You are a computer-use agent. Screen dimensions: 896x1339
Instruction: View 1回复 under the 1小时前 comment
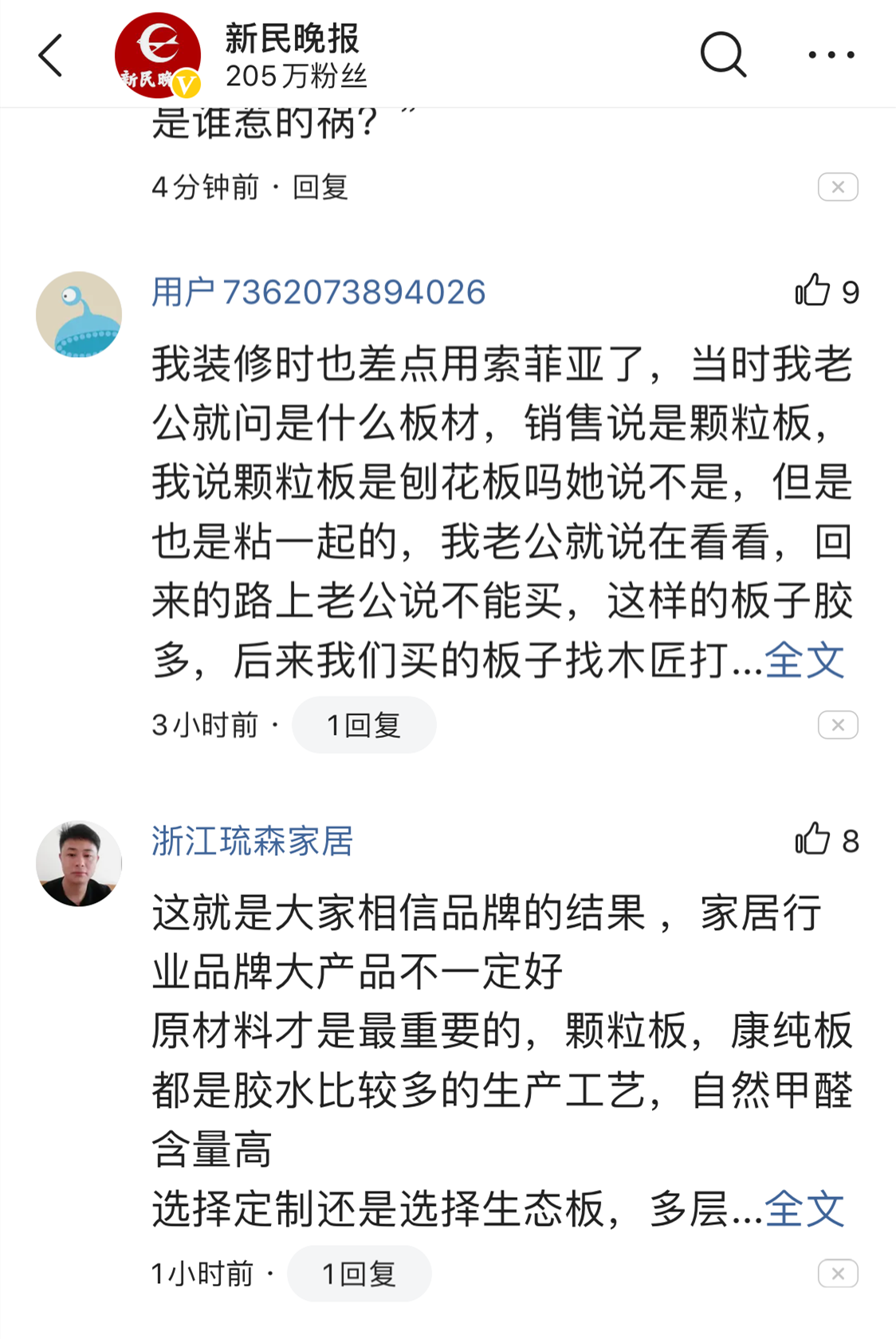[x=359, y=1274]
